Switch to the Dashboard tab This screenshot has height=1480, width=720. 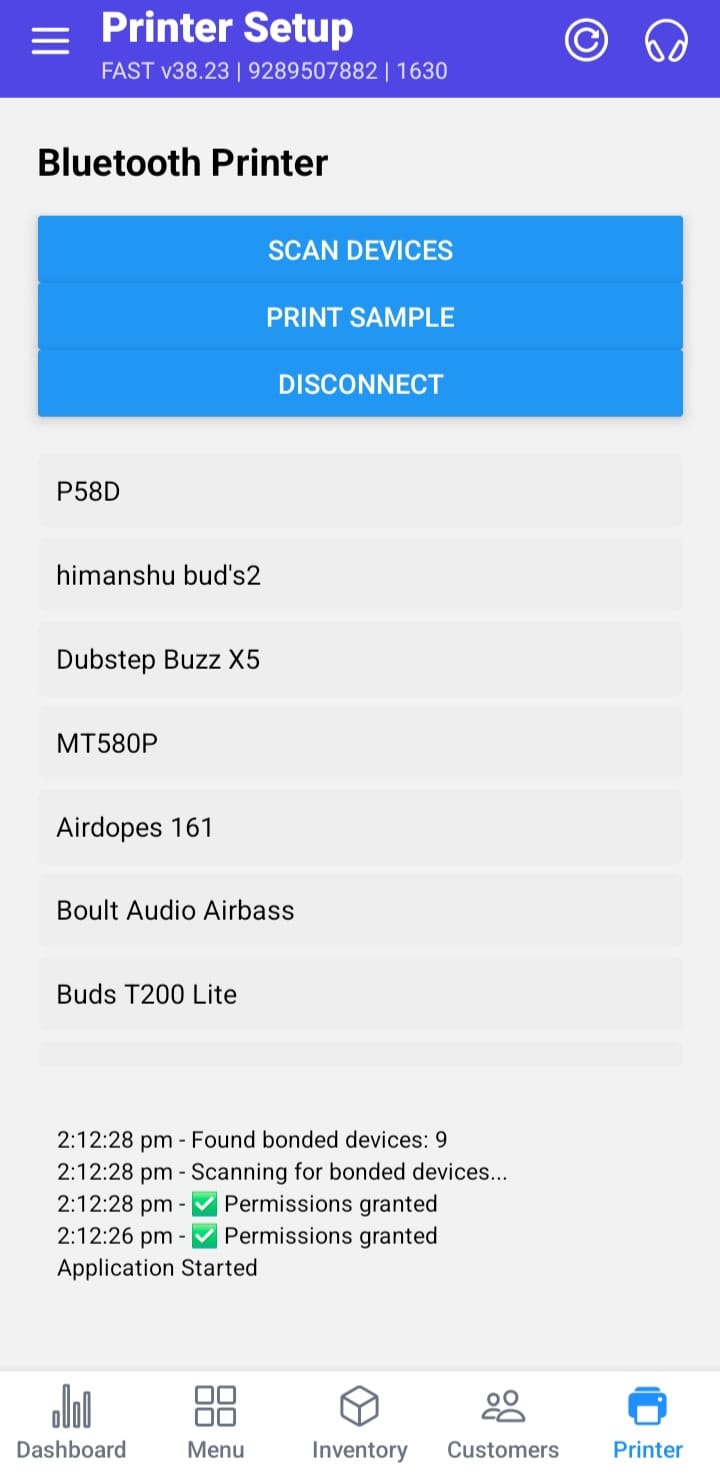tap(71, 1424)
